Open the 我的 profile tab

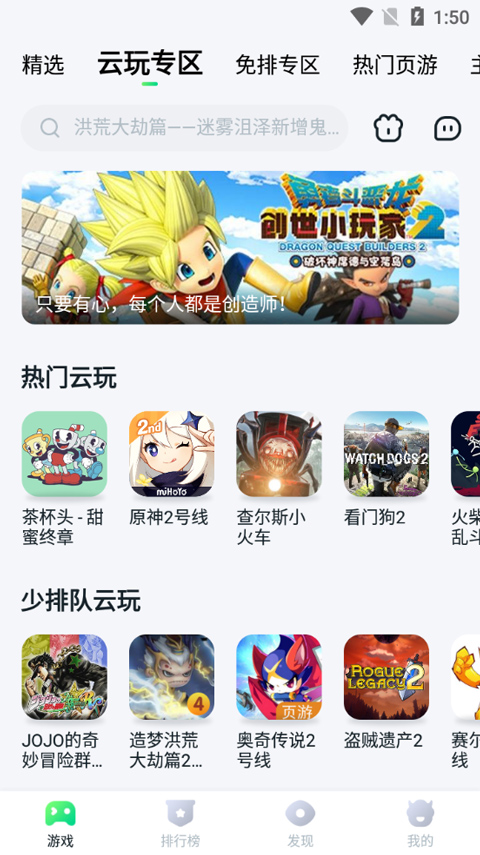420,823
